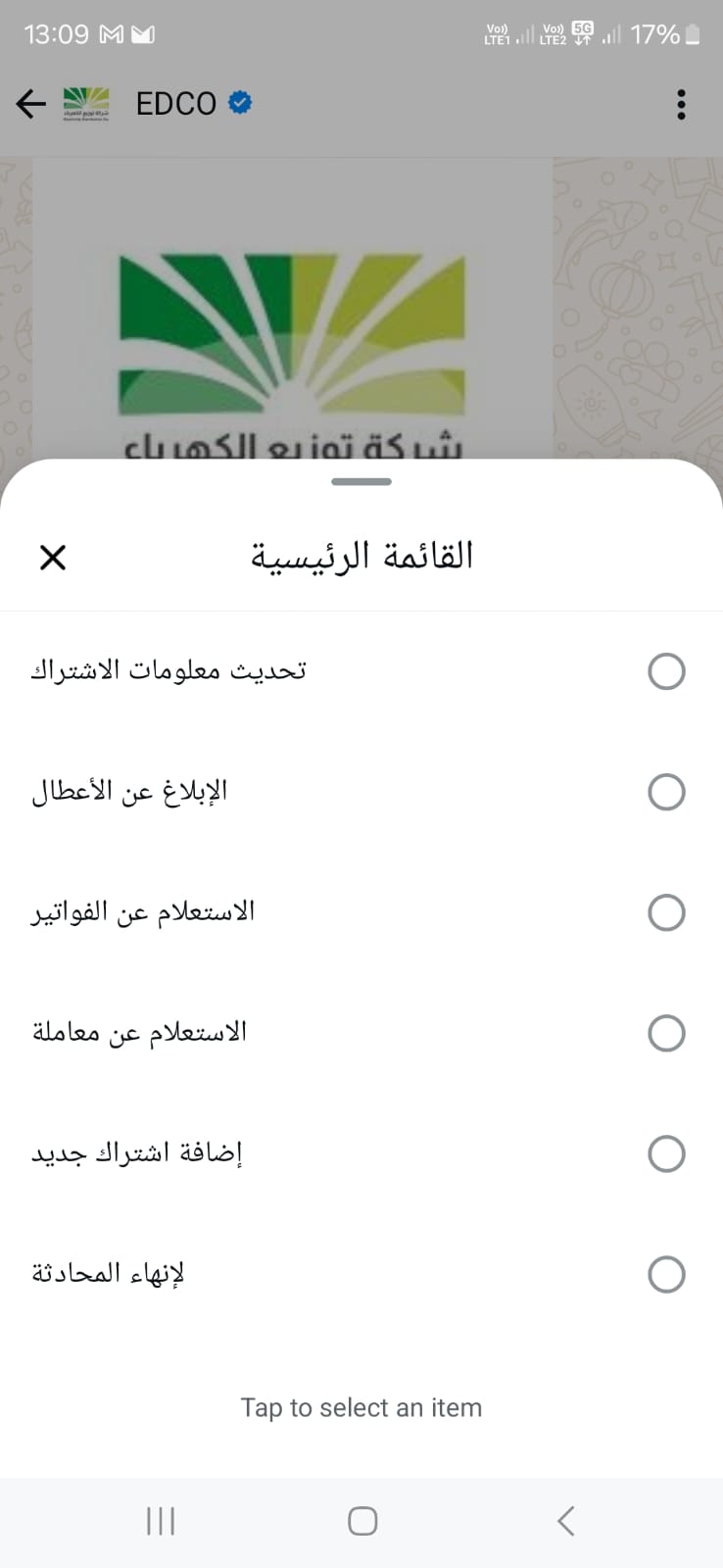Tap the back arrow to leave the chat
This screenshot has width=723, height=1568.
click(30, 103)
